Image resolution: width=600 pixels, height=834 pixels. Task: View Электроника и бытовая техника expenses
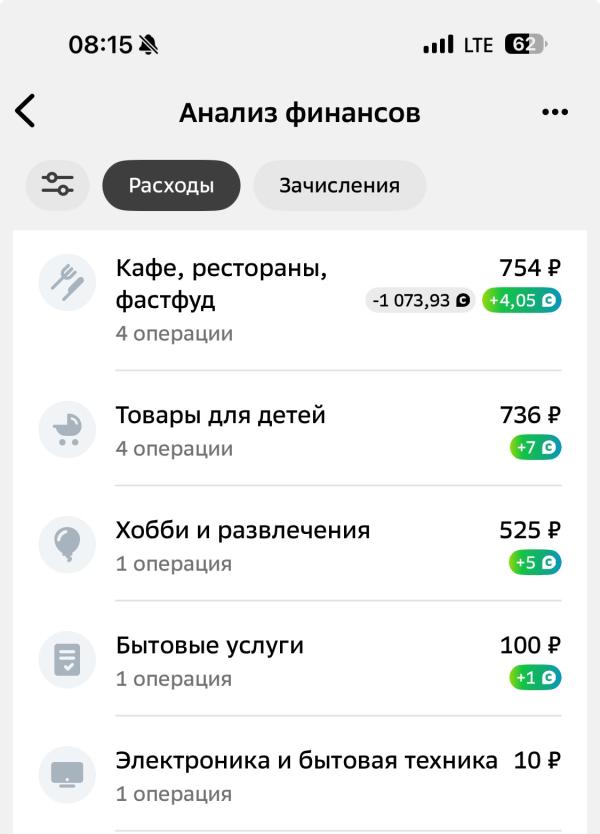pyautogui.click(x=300, y=775)
